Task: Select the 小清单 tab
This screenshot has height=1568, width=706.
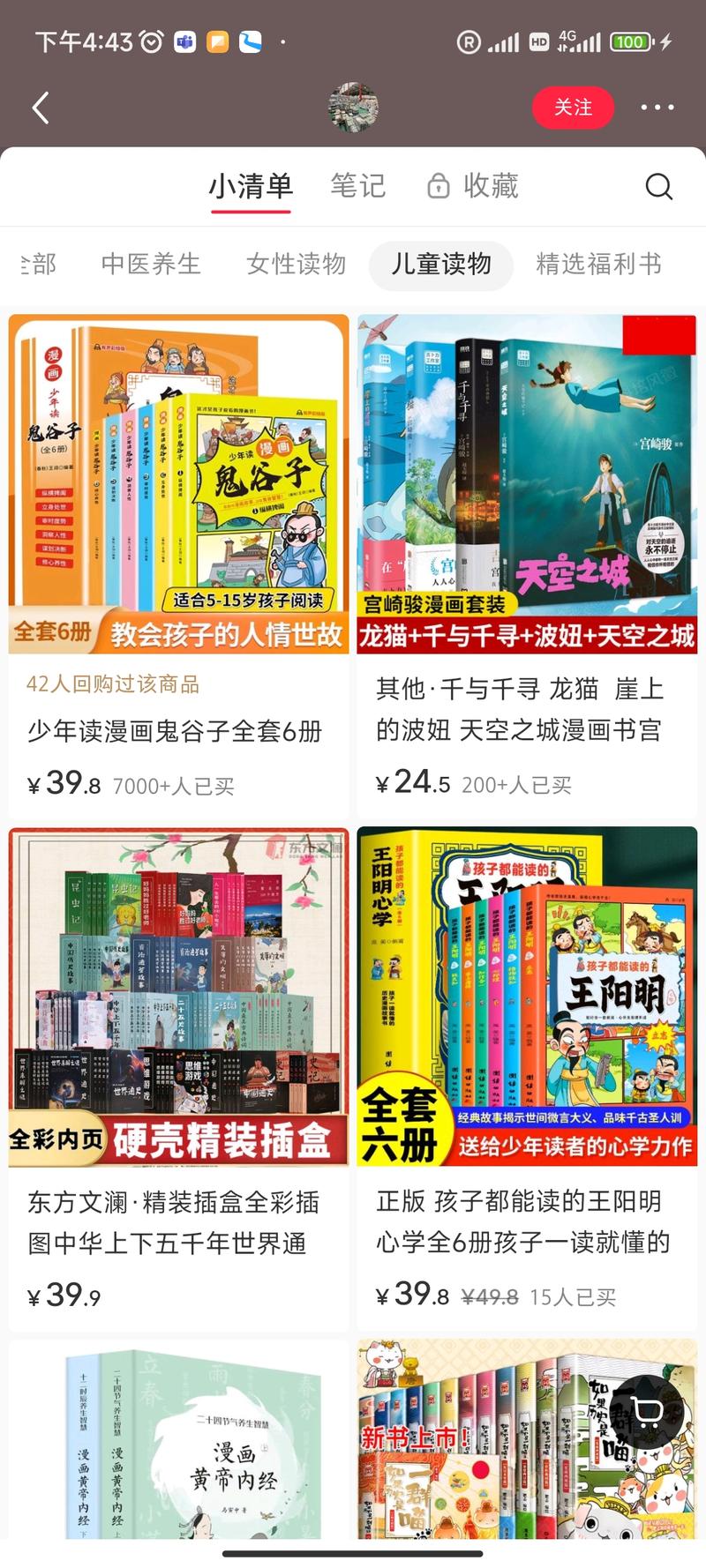Action: [251, 186]
